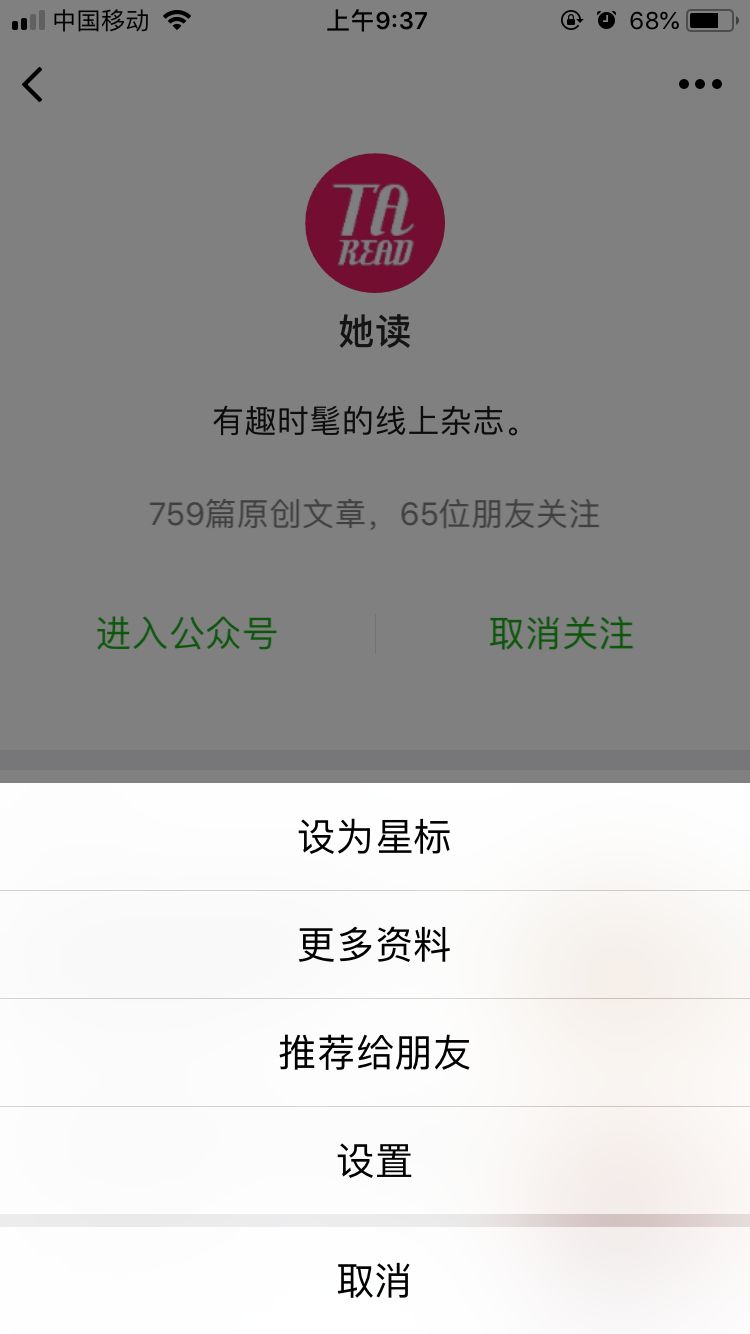The image size is (750, 1334).
Task: Open 更多资料 for account details
Action: [x=375, y=944]
